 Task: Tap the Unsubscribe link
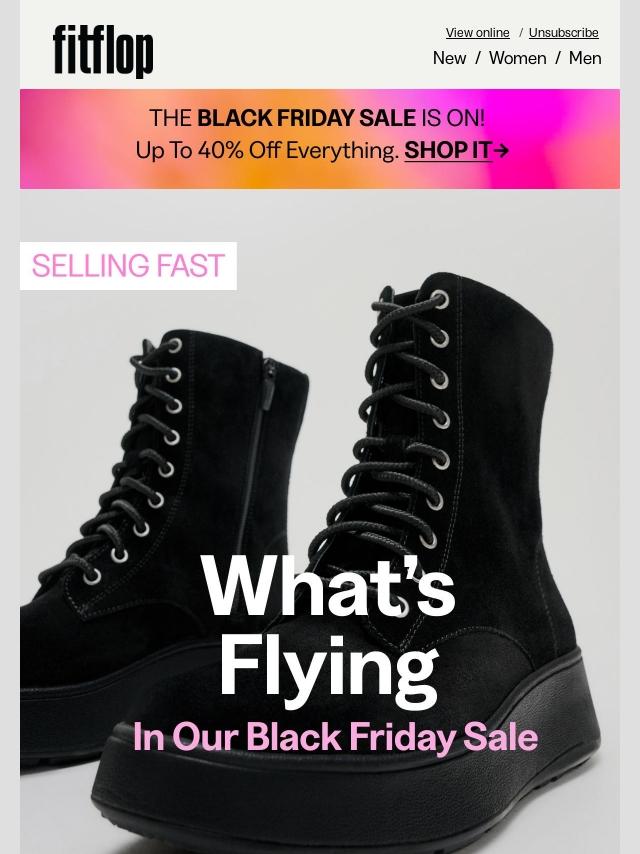pos(563,33)
